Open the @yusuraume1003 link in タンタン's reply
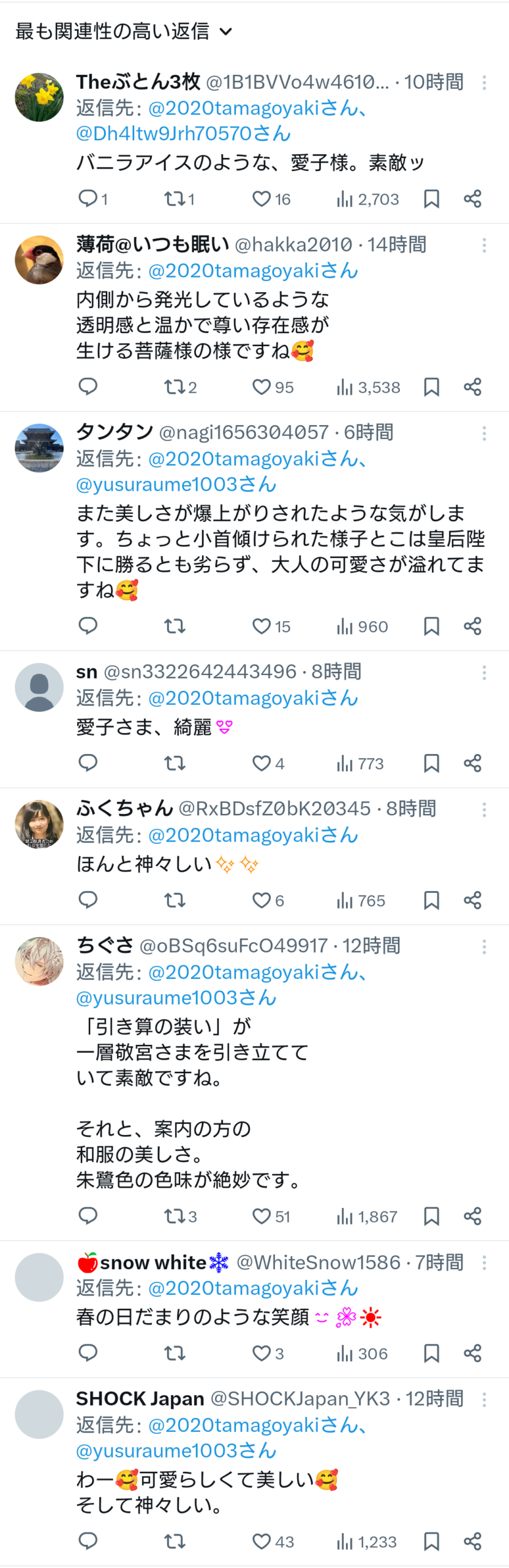 click(176, 484)
